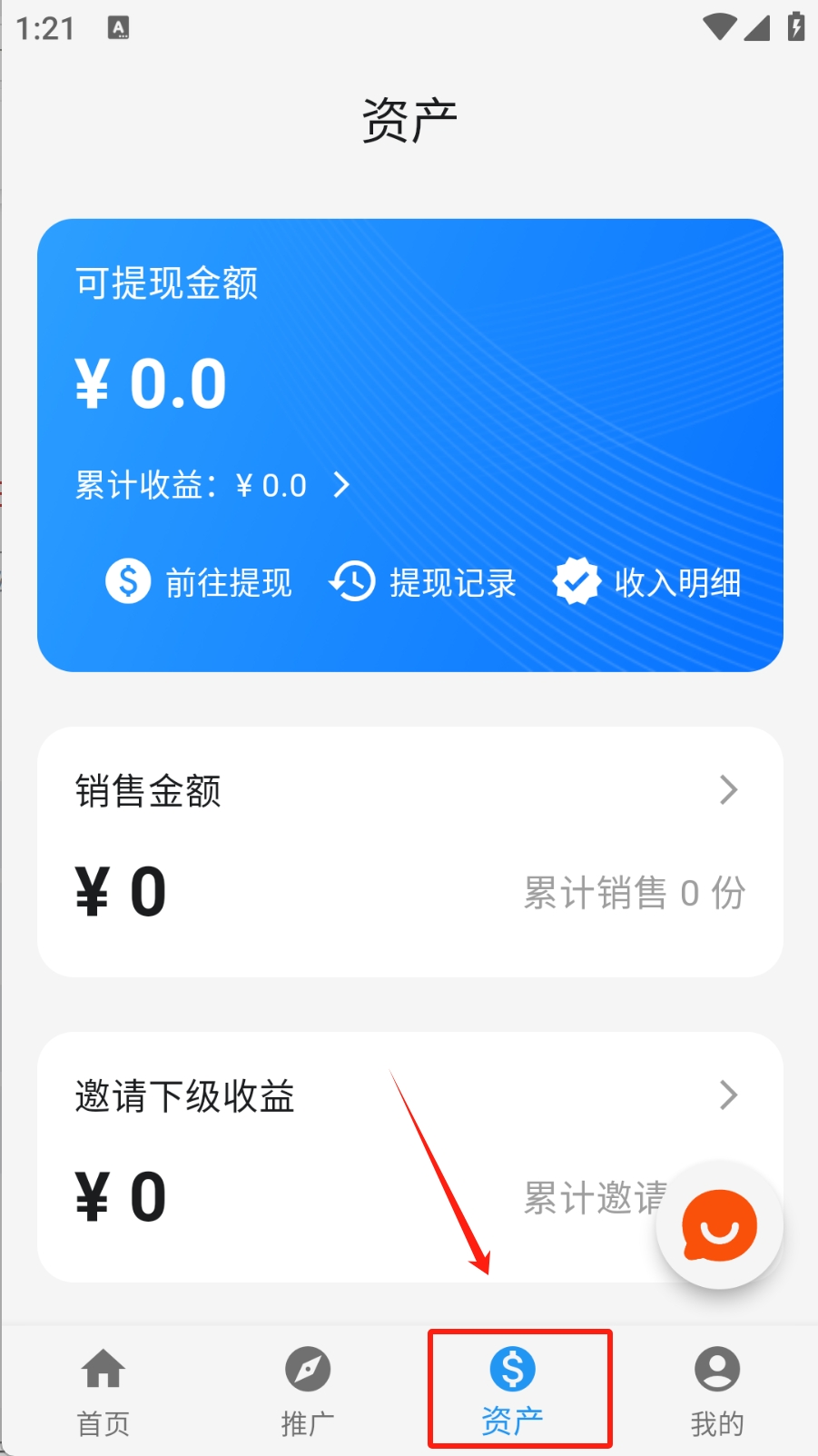
Task: Open 提现记录 withdrawal history
Action: 423,581
